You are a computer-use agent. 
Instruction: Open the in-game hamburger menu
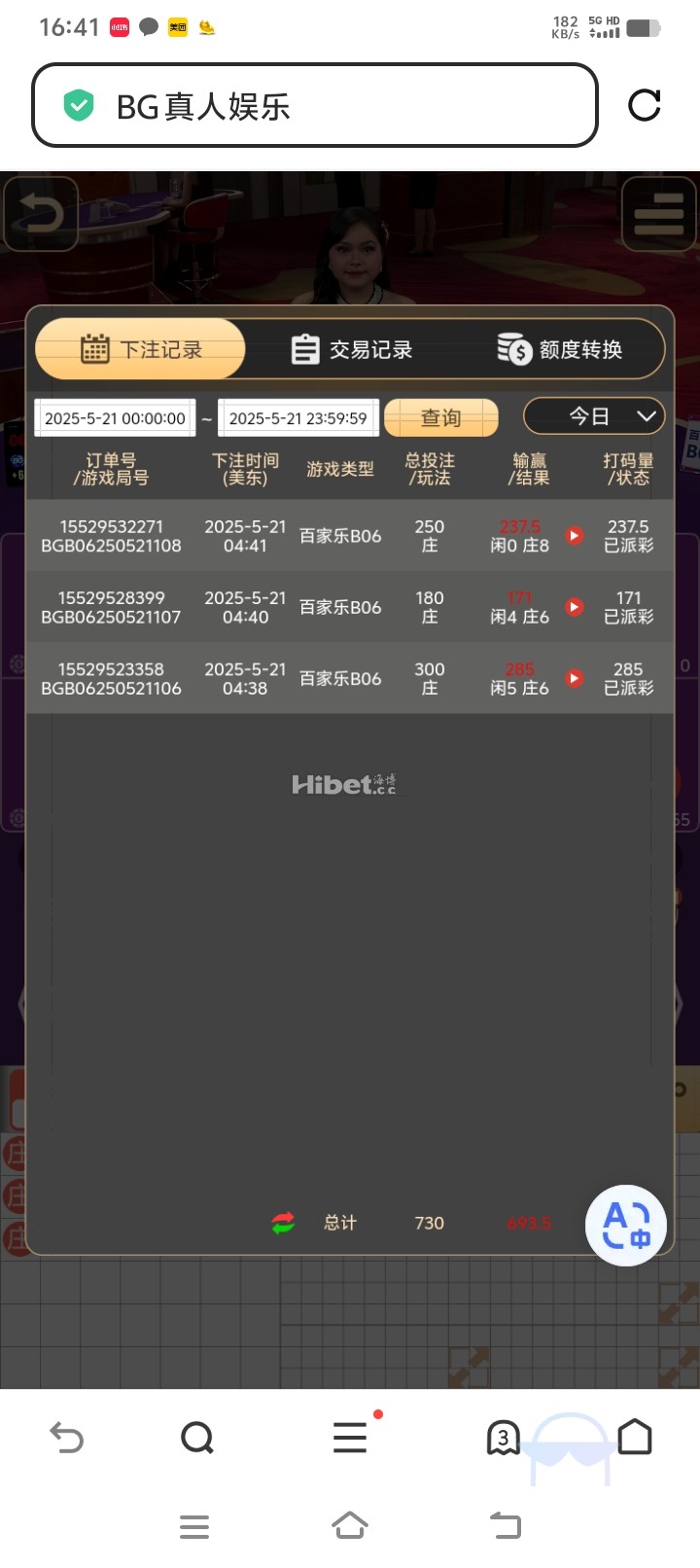(x=658, y=214)
